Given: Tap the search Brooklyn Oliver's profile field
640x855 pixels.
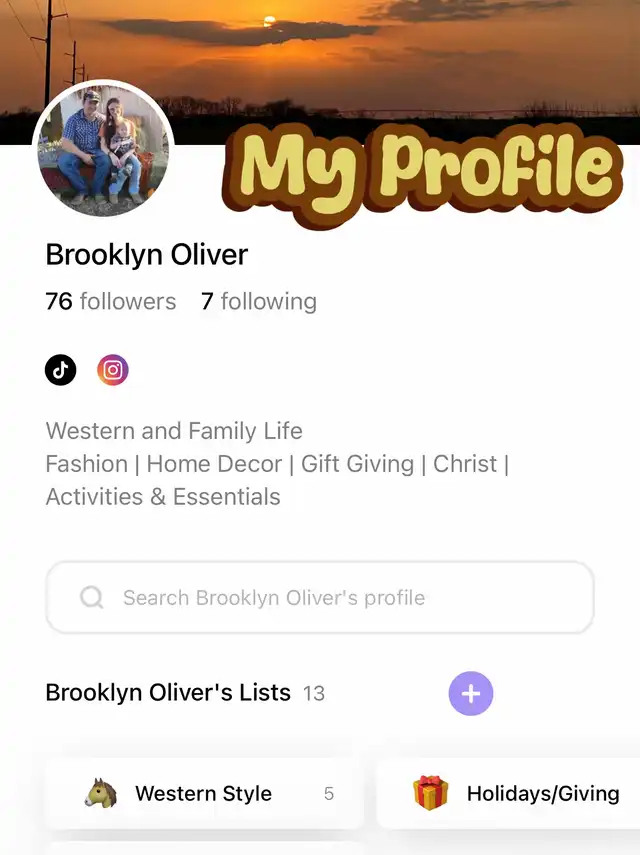Looking at the screenshot, I should click(320, 598).
